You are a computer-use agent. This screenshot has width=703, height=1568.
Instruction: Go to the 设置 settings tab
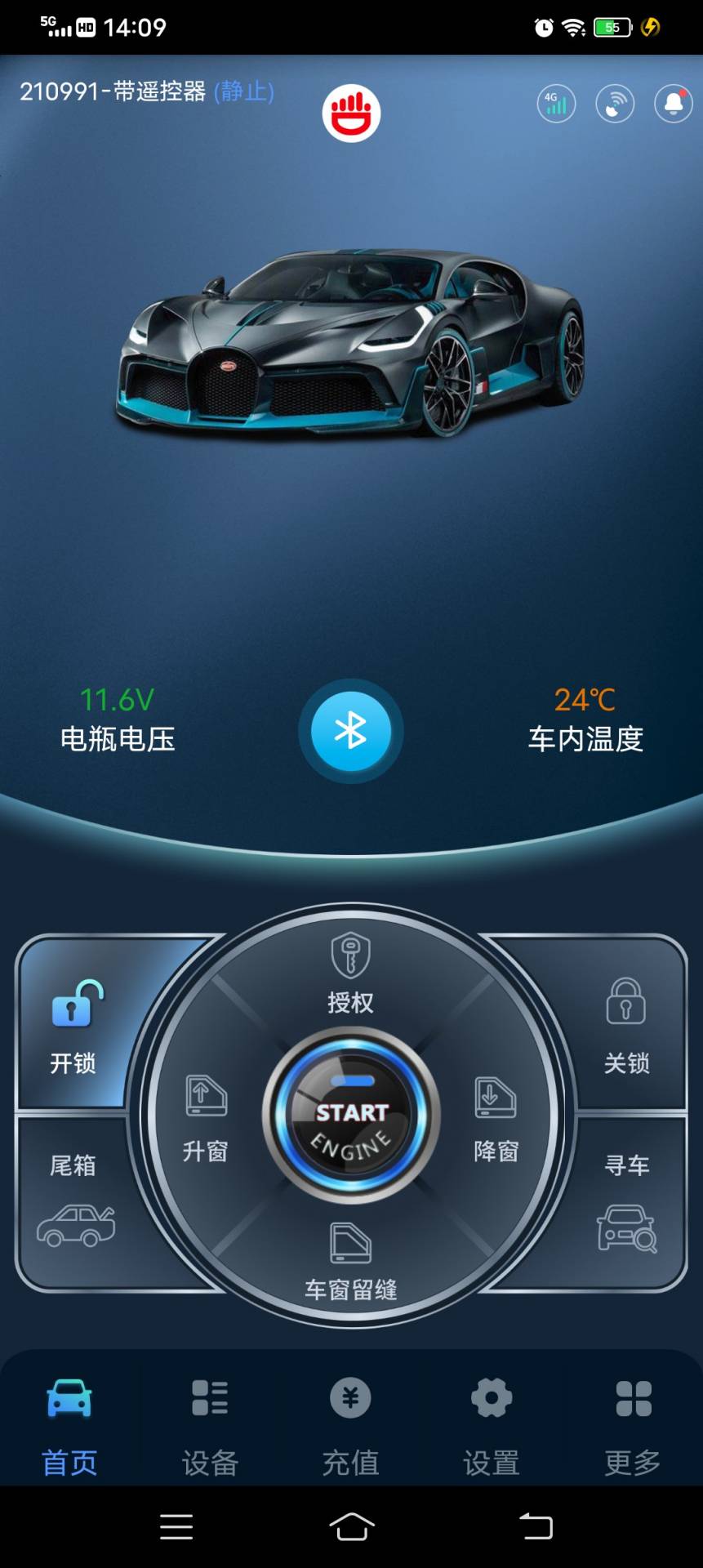tap(491, 1421)
